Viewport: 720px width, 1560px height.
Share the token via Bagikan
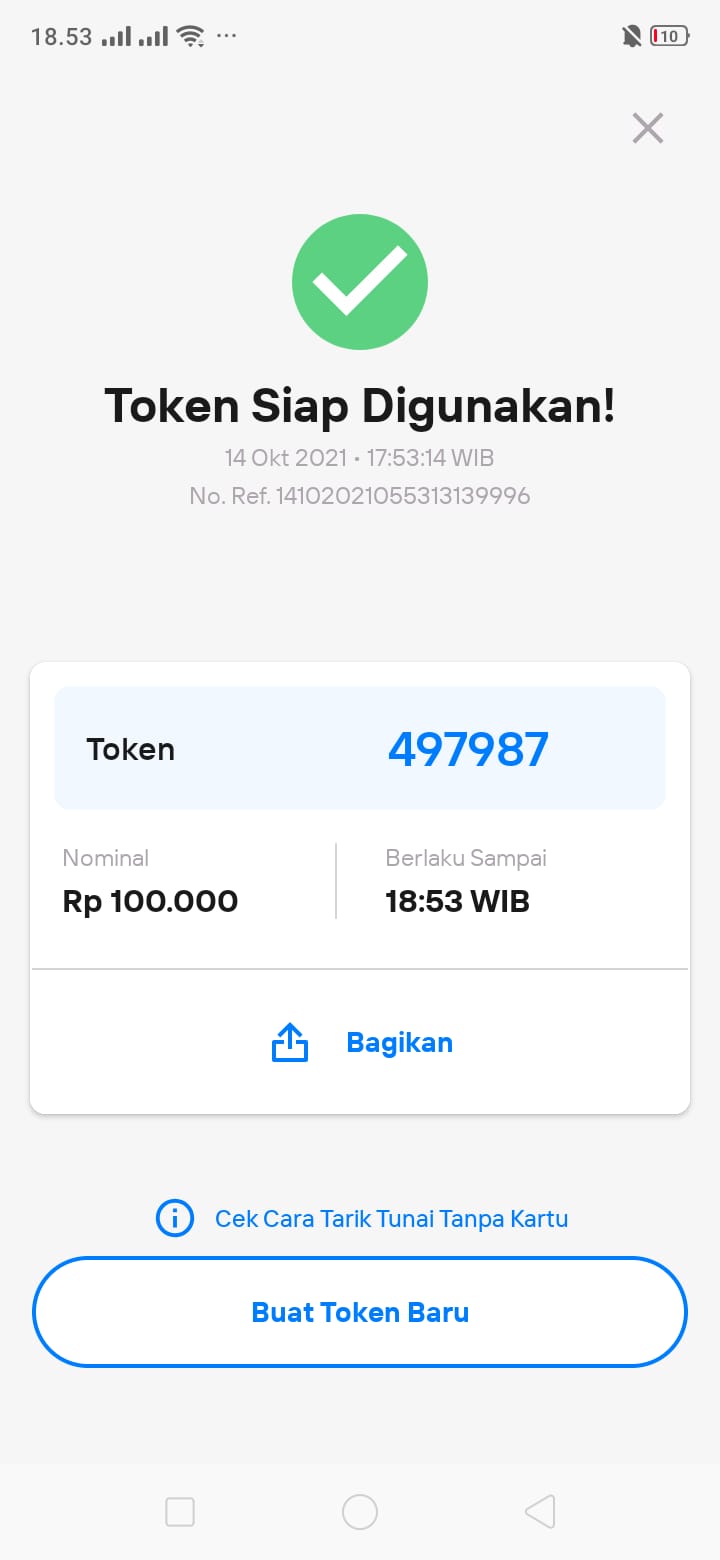361,1042
